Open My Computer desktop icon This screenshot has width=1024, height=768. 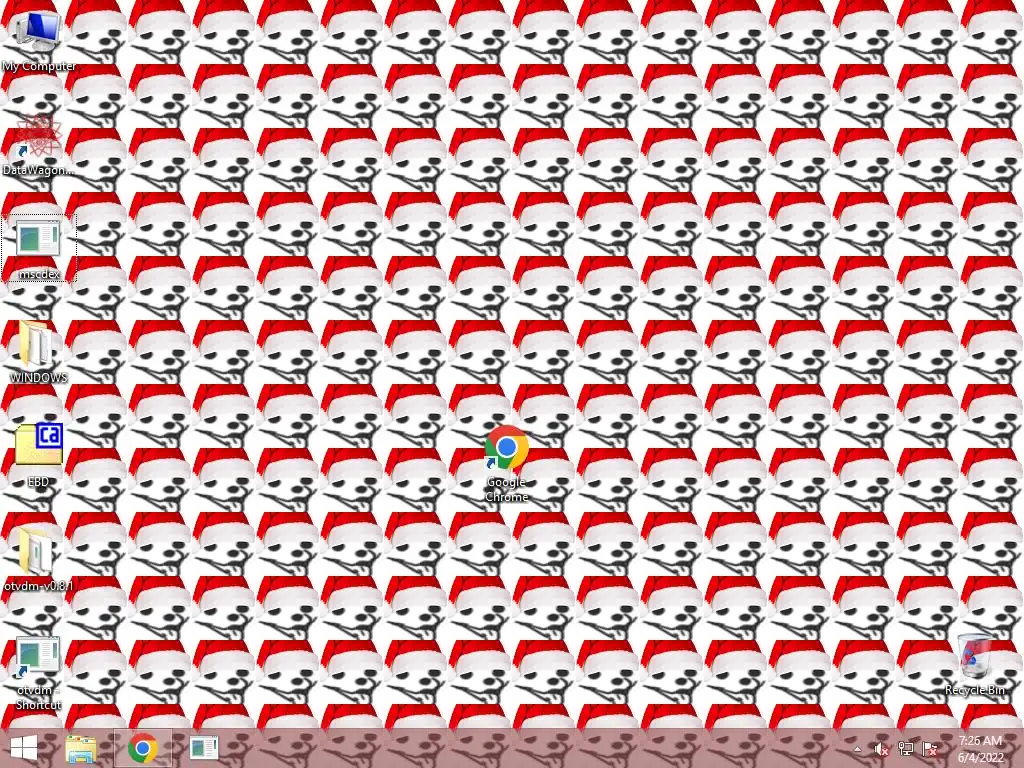(x=39, y=36)
